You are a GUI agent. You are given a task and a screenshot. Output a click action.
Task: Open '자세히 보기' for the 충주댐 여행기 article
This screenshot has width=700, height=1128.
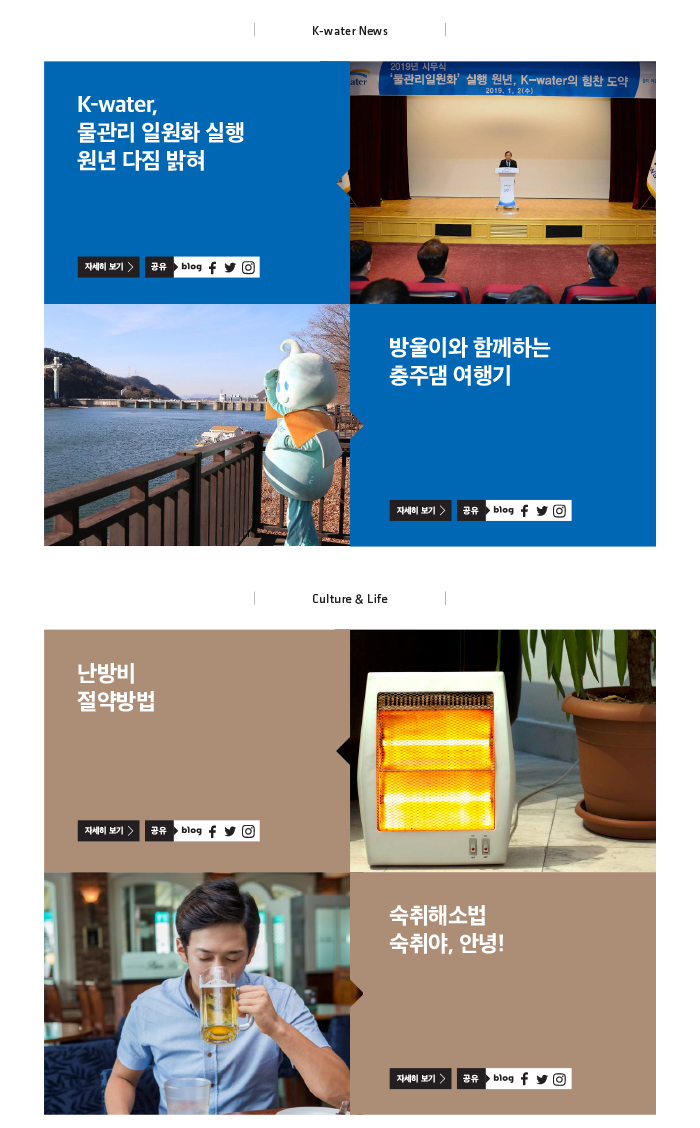pyautogui.click(x=420, y=511)
